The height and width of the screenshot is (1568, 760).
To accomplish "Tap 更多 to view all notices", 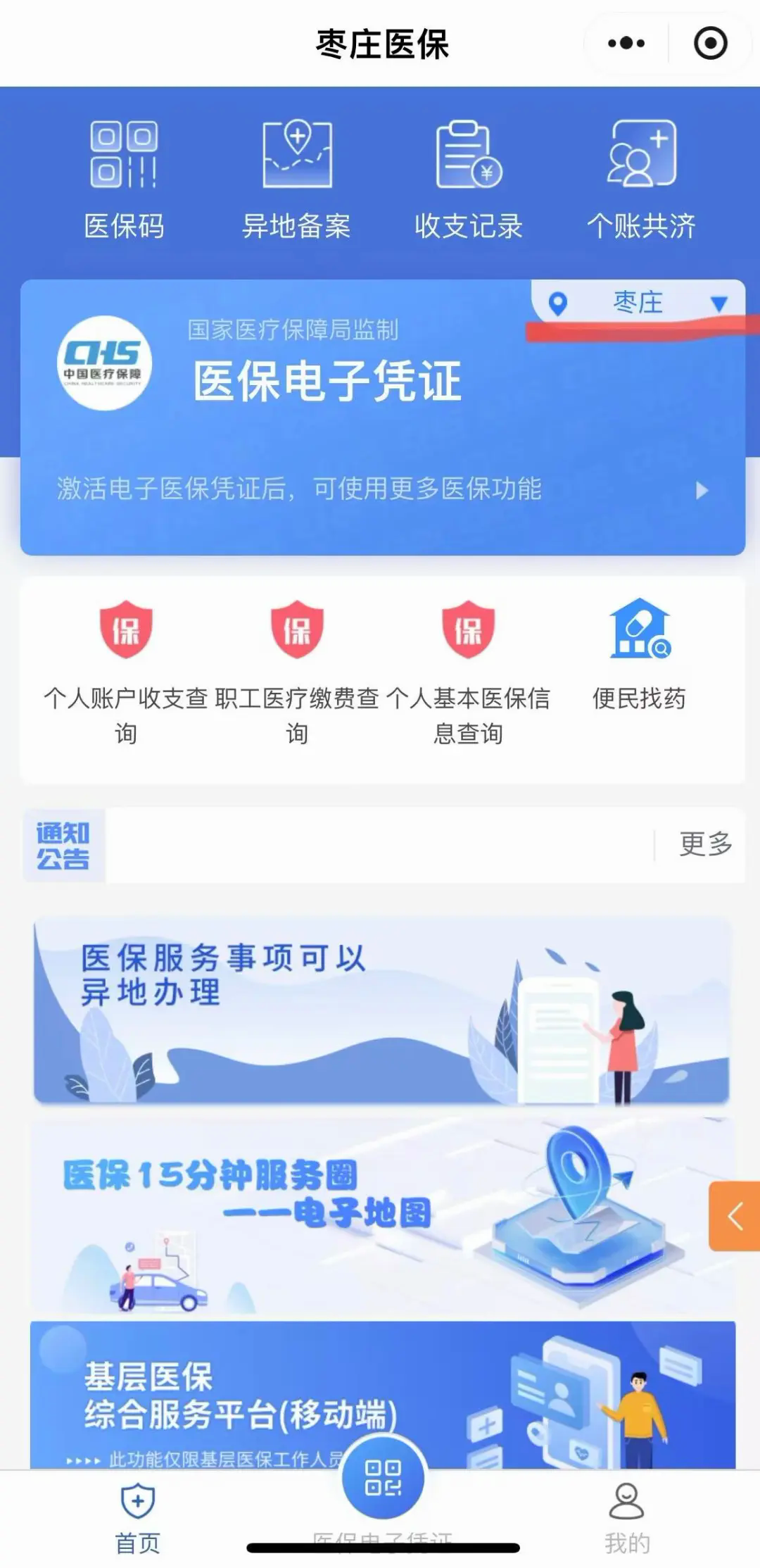I will [704, 848].
